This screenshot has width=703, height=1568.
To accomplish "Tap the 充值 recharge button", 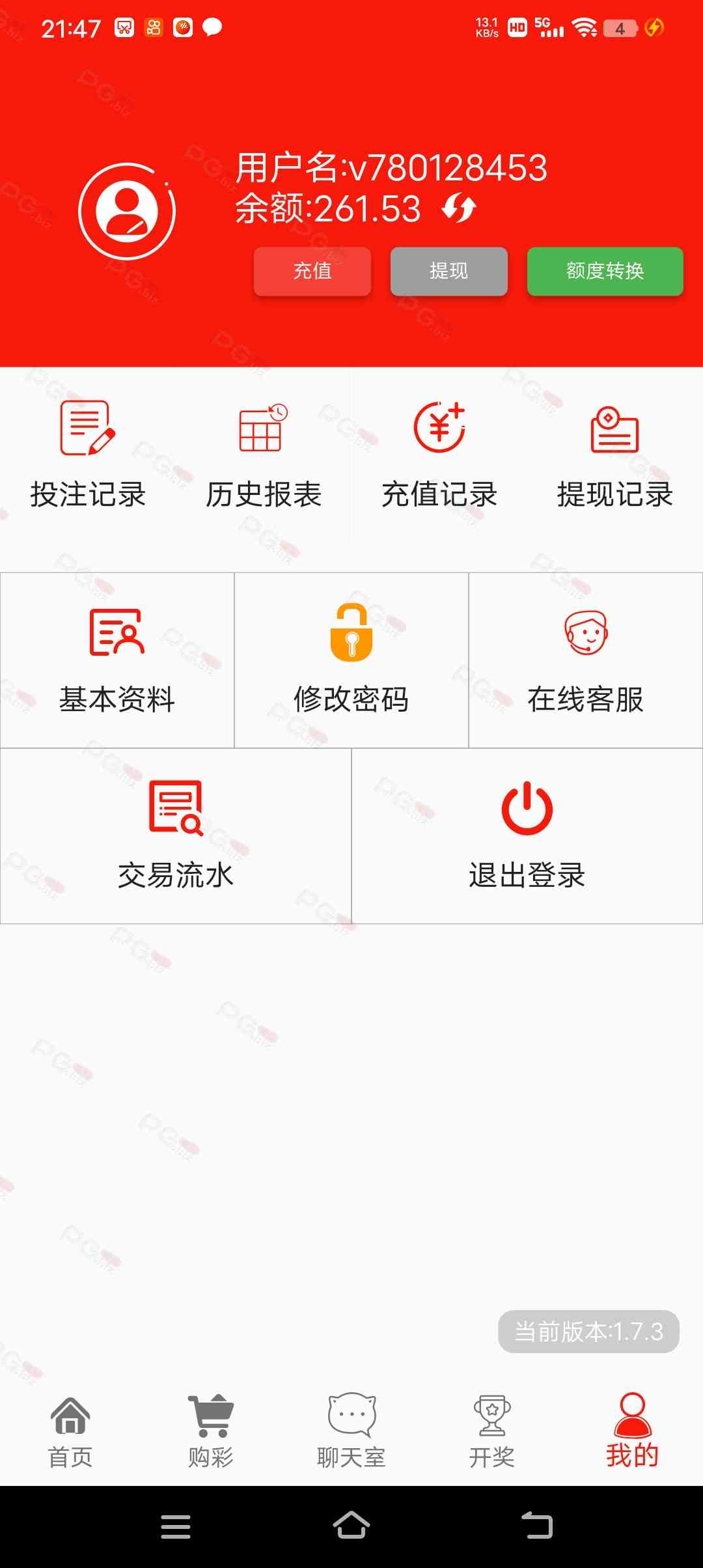I will 312,271.
